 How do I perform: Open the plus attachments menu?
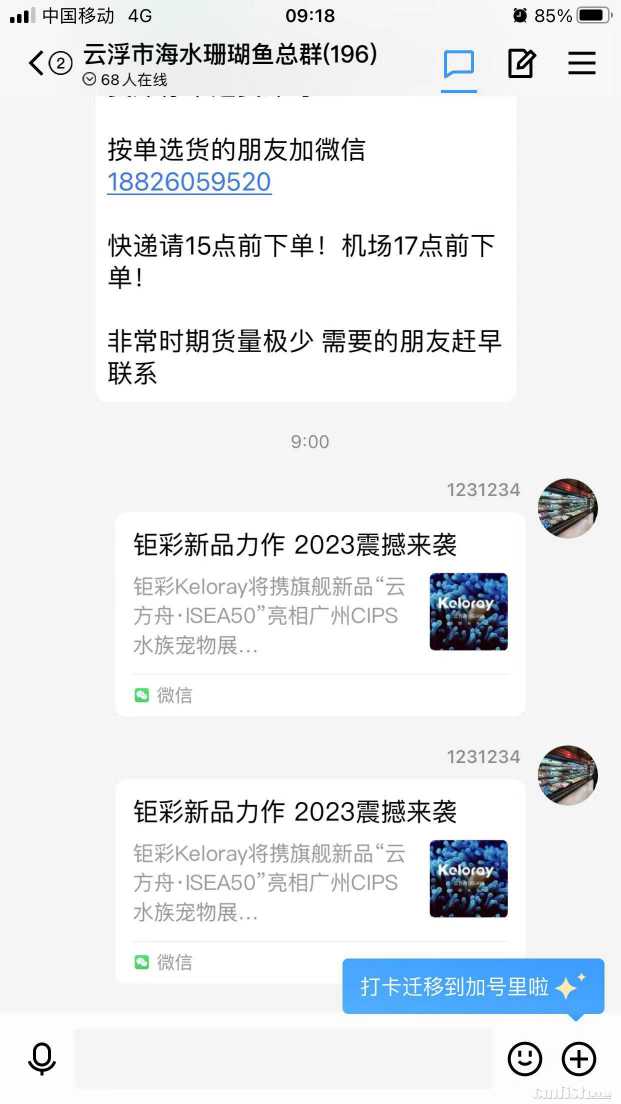[x=579, y=1058]
